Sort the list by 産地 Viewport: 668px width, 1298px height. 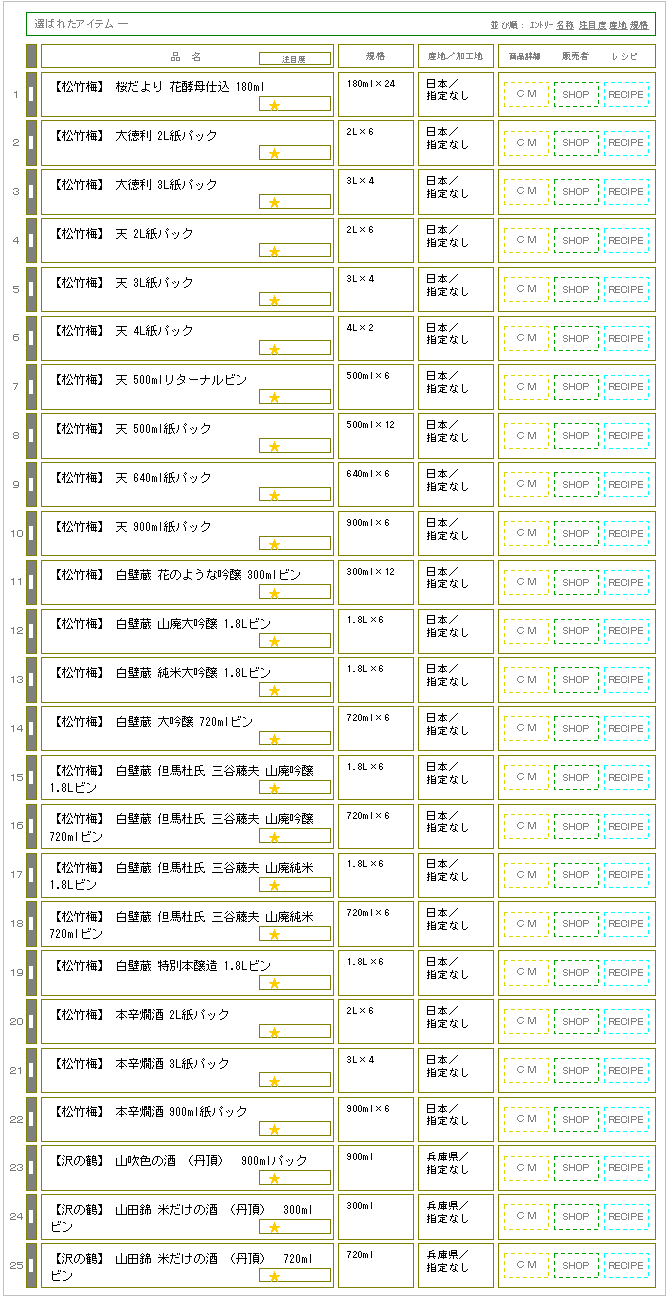[x=618, y=24]
